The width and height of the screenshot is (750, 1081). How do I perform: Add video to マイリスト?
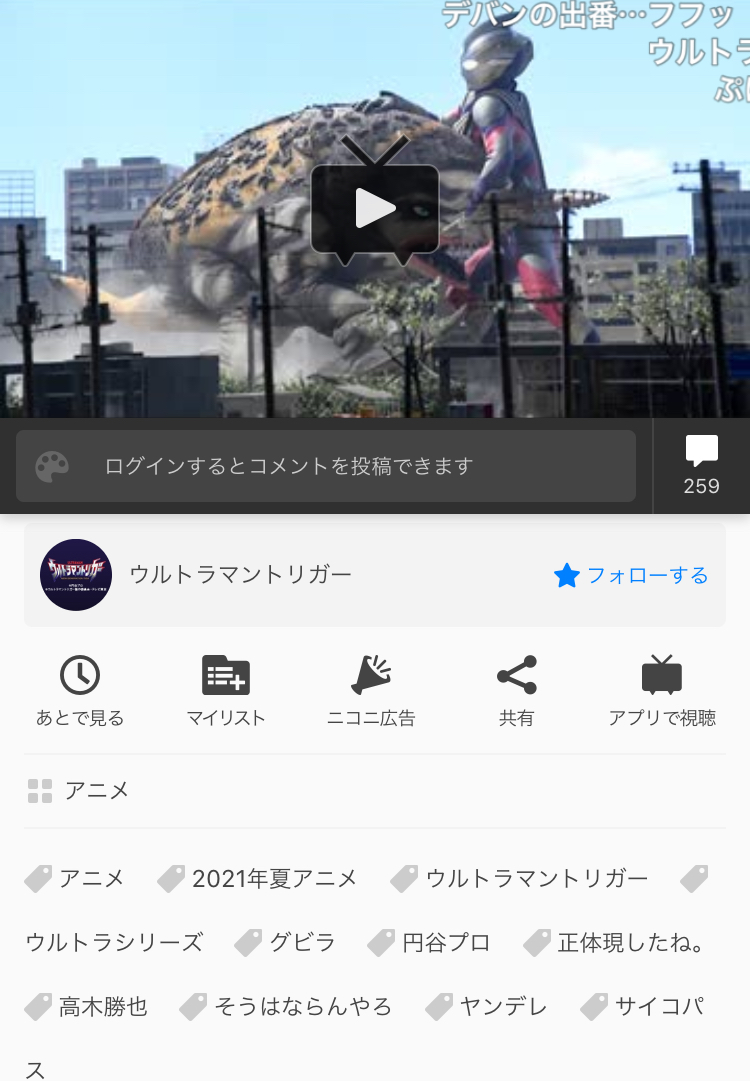(x=226, y=691)
